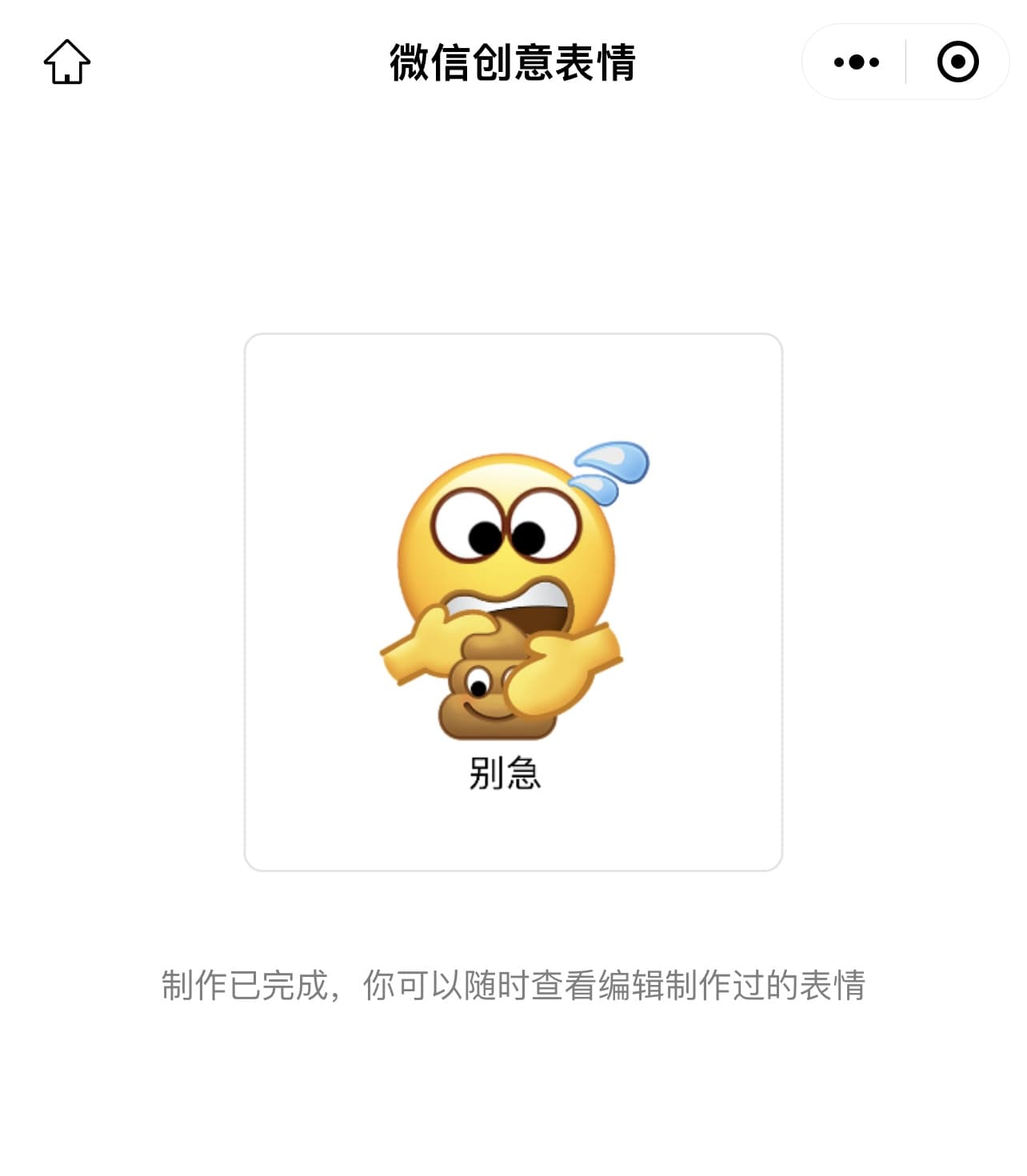
Task: Go to the mini program home page
Action: click(67, 62)
